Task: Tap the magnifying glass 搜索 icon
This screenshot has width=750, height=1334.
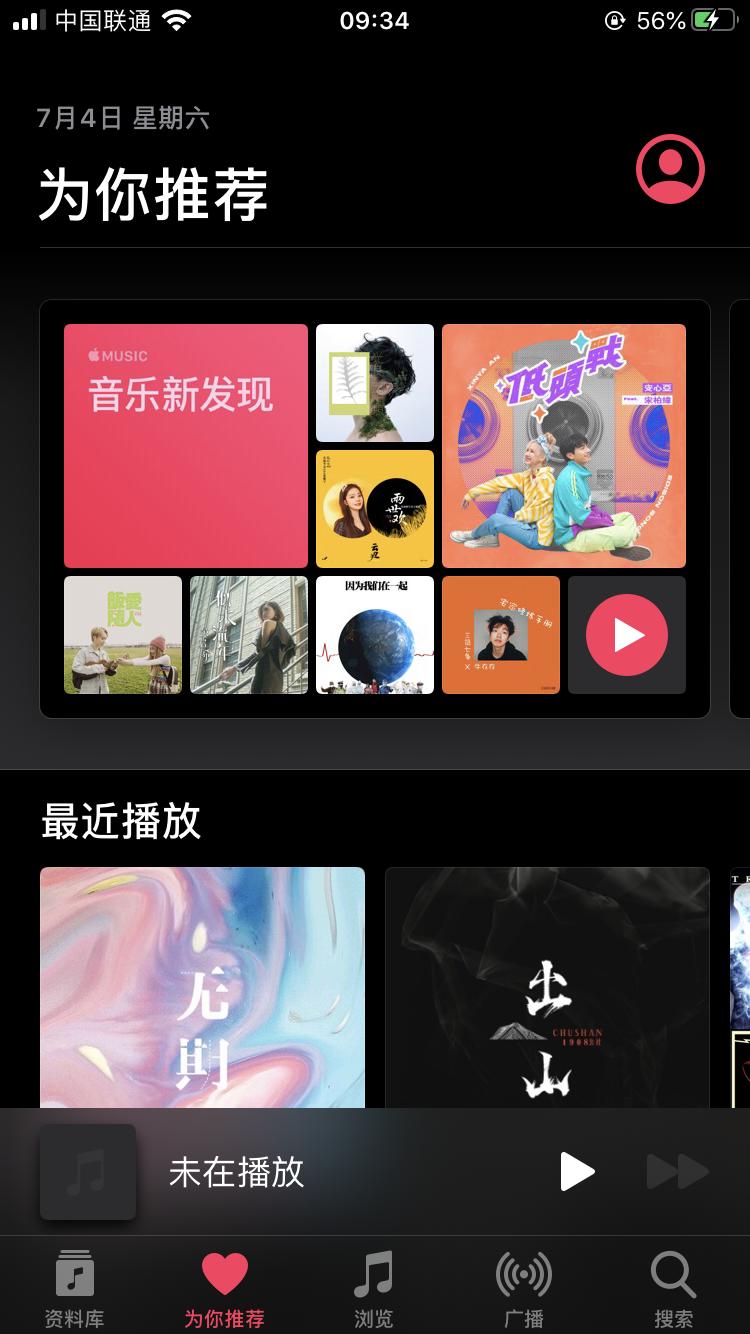Action: tap(672, 1275)
